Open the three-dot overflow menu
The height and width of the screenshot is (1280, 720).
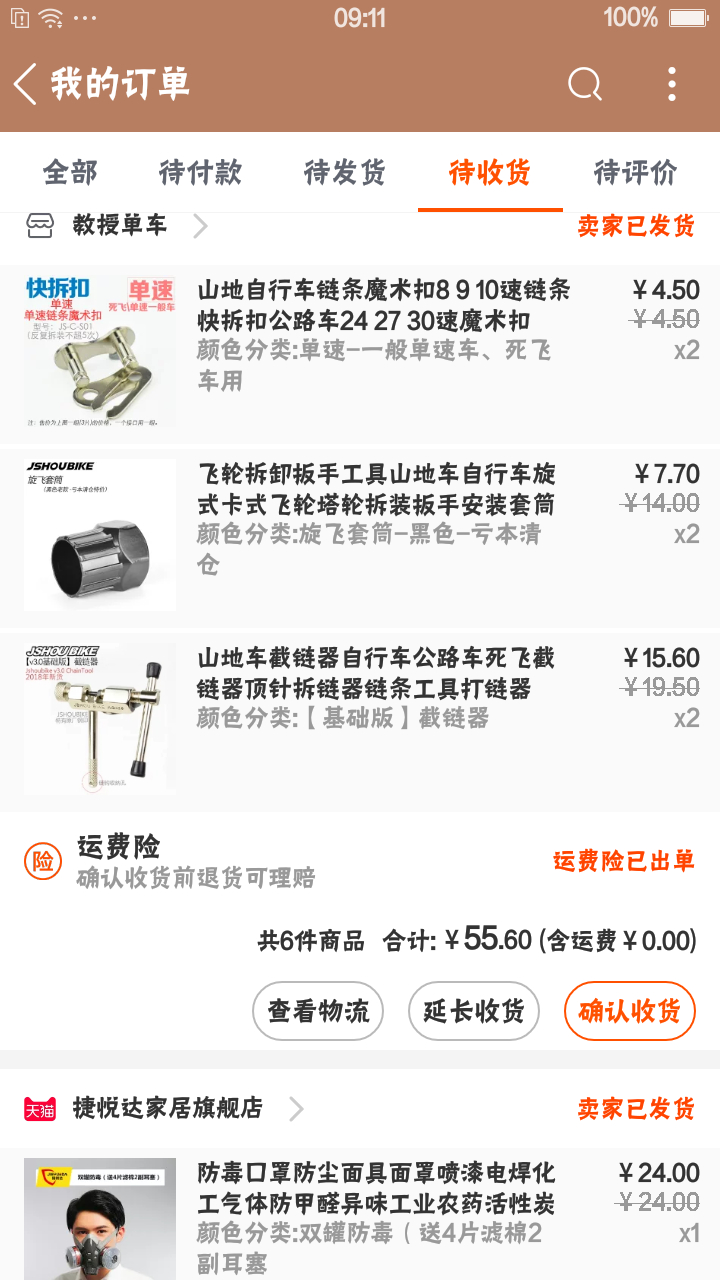[672, 84]
